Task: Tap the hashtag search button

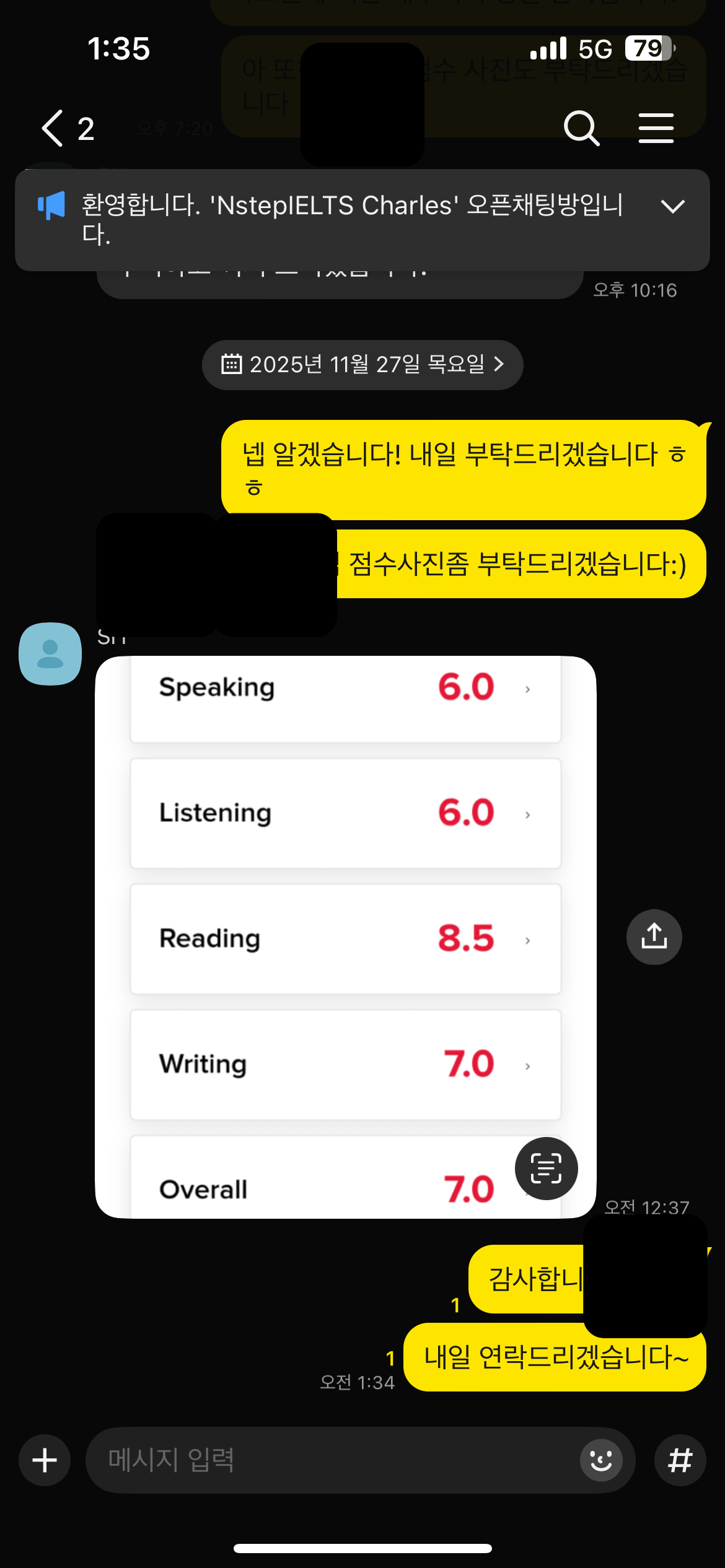Action: pos(680,1460)
